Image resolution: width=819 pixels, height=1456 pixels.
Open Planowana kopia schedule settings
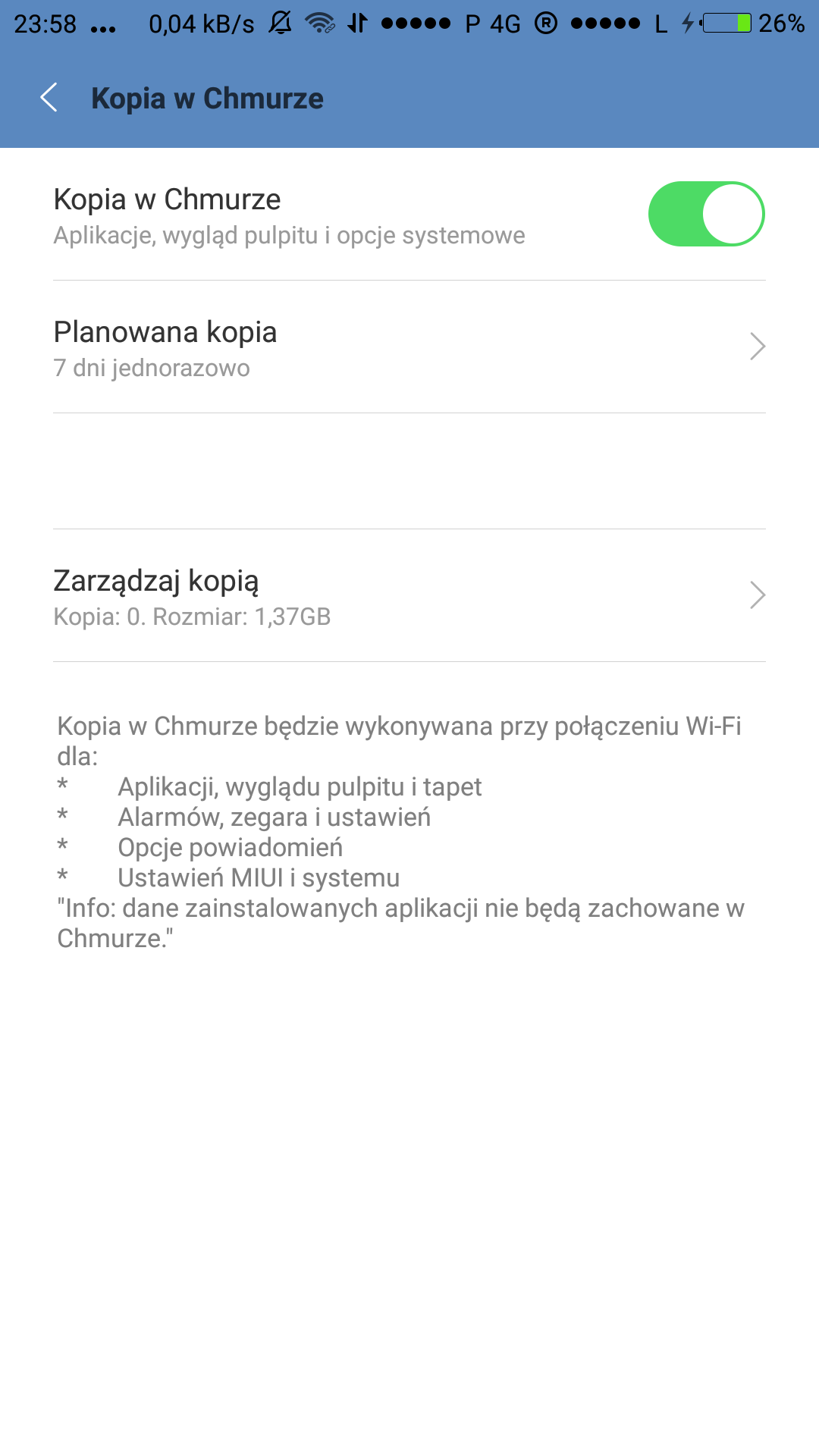pos(409,348)
